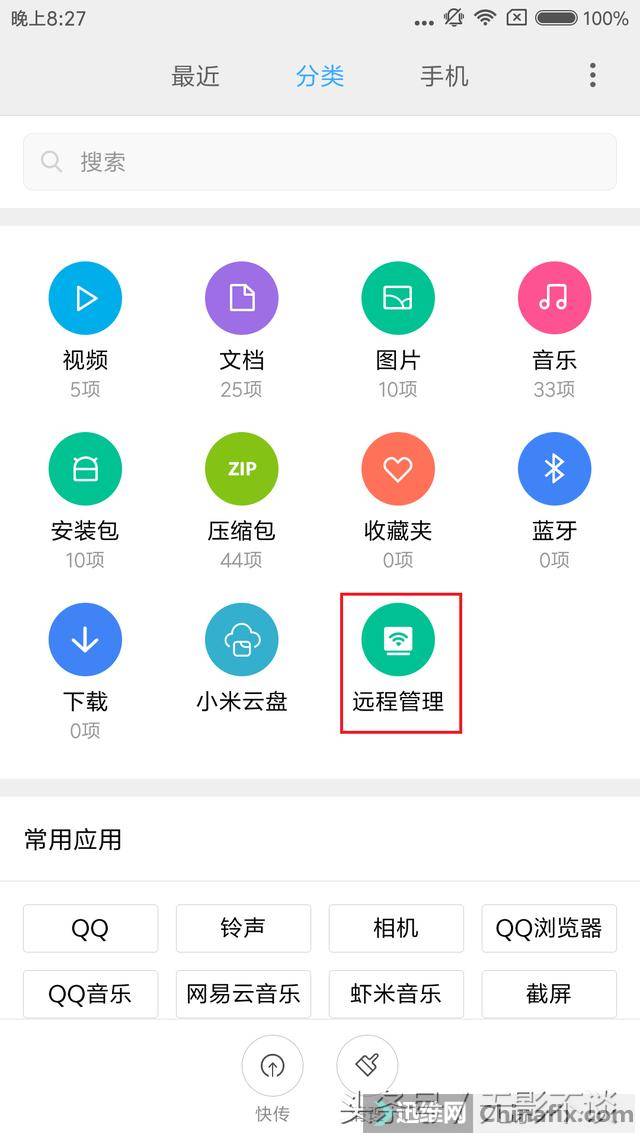The image size is (640, 1138).
Task: Open the three-dot overflow menu
Action: [x=593, y=75]
